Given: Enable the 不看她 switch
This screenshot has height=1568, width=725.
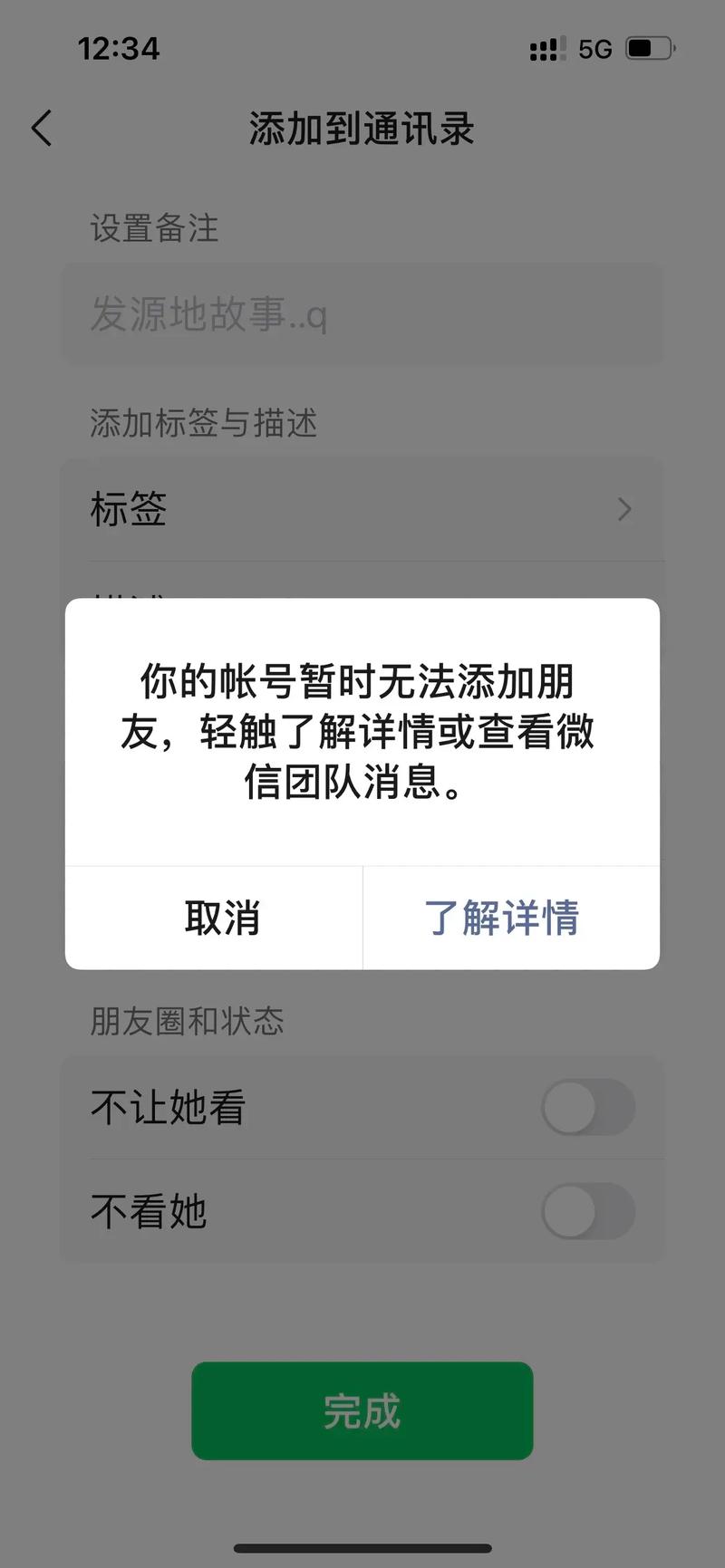Looking at the screenshot, I should coord(587,1211).
